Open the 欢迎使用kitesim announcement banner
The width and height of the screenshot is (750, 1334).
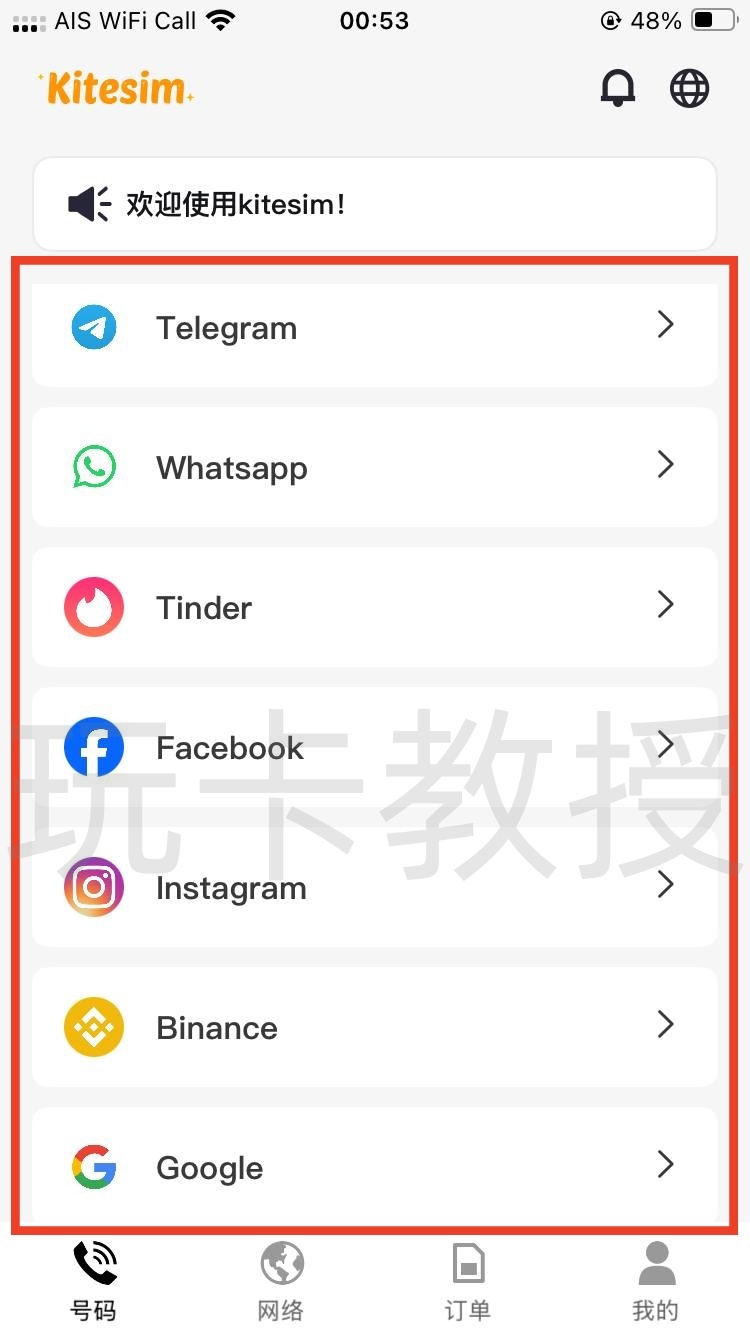[x=374, y=204]
